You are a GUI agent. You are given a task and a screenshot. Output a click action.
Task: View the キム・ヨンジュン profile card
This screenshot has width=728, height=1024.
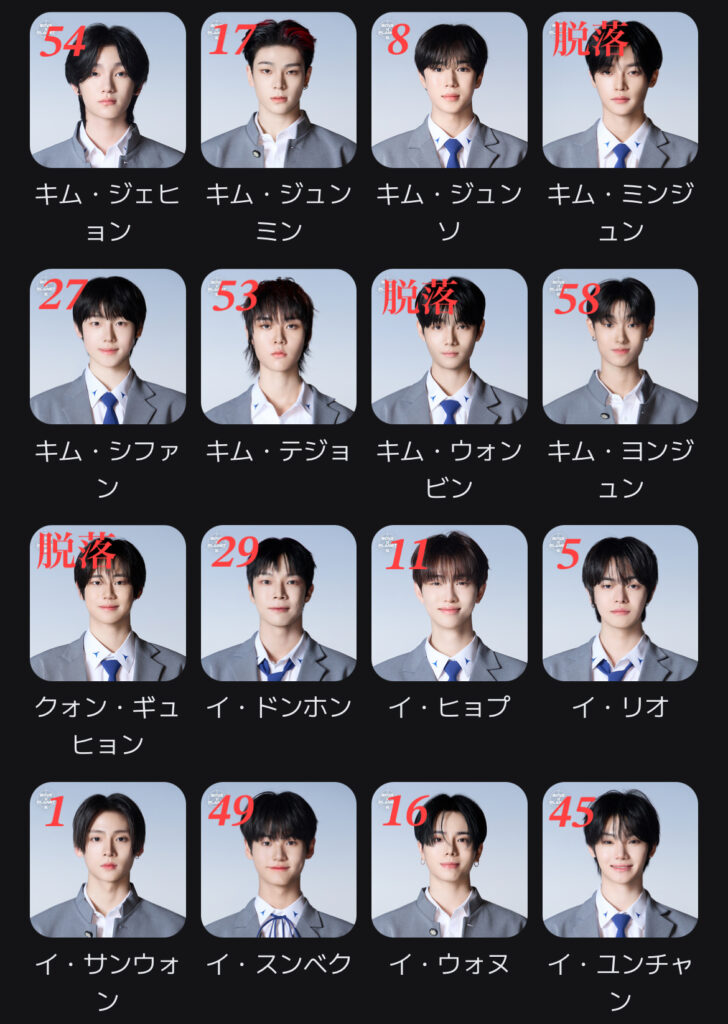point(620,346)
